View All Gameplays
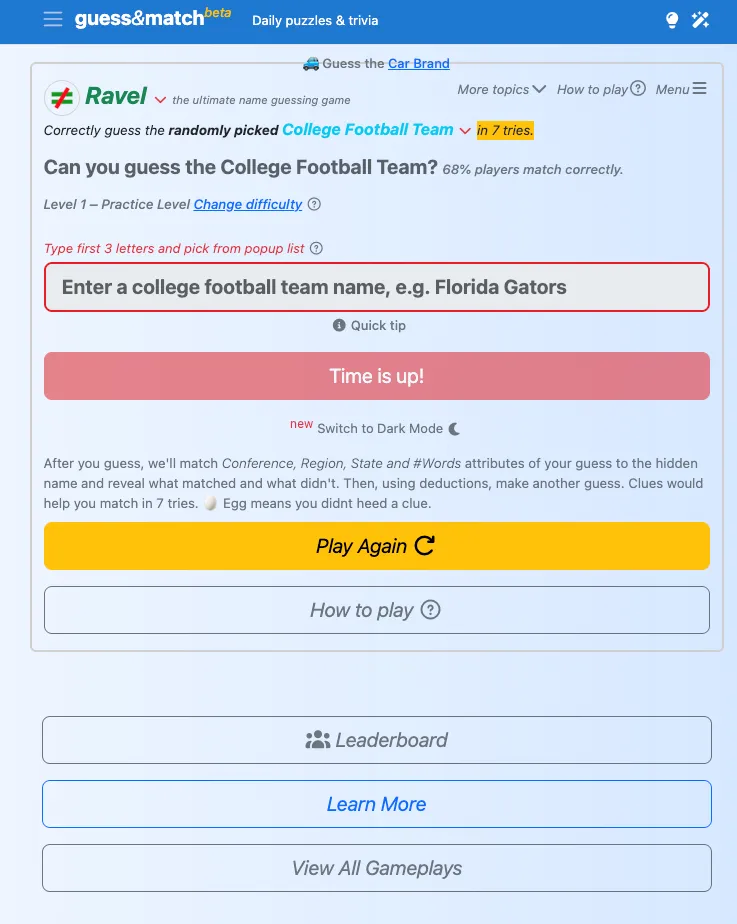737x924 pixels. (x=376, y=868)
